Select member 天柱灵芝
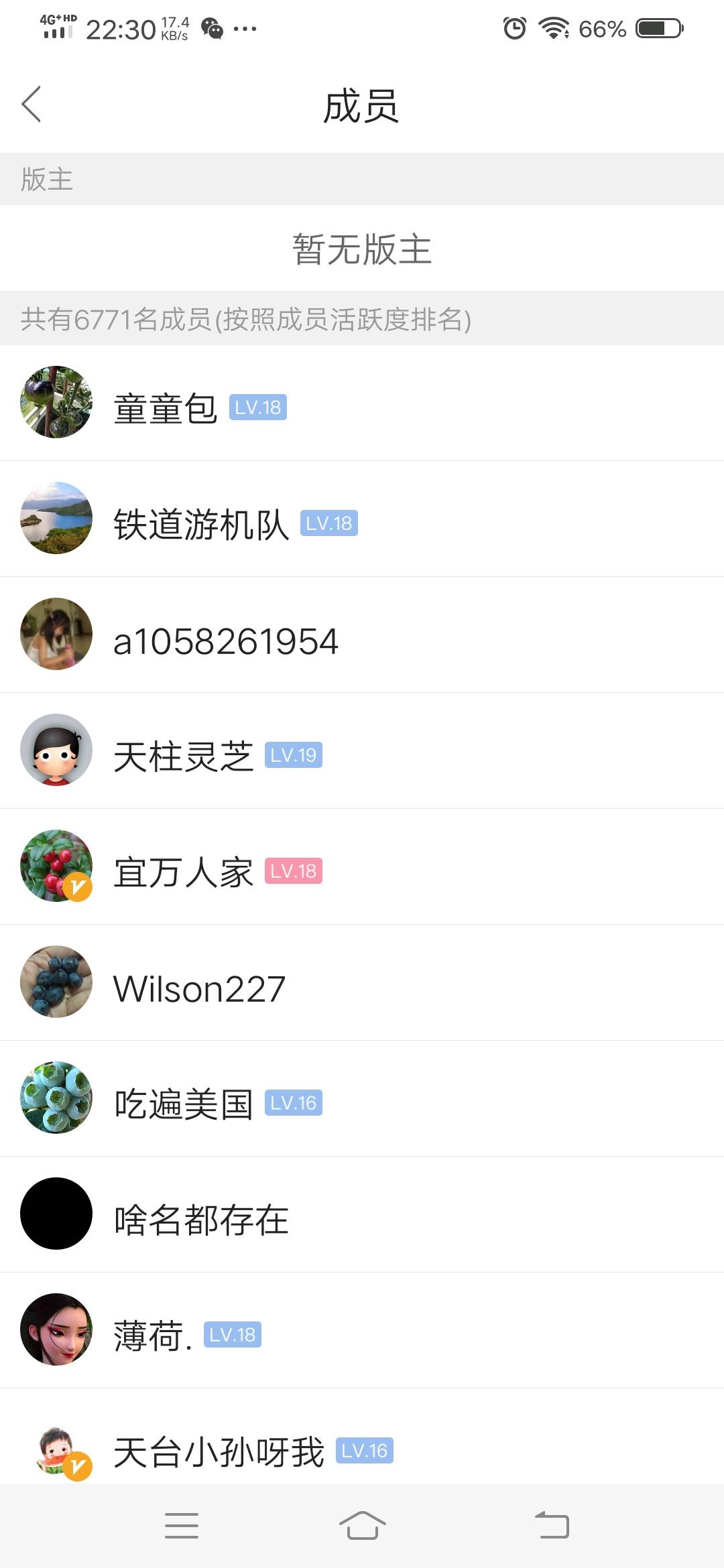This screenshot has height=1568, width=724. (183, 756)
